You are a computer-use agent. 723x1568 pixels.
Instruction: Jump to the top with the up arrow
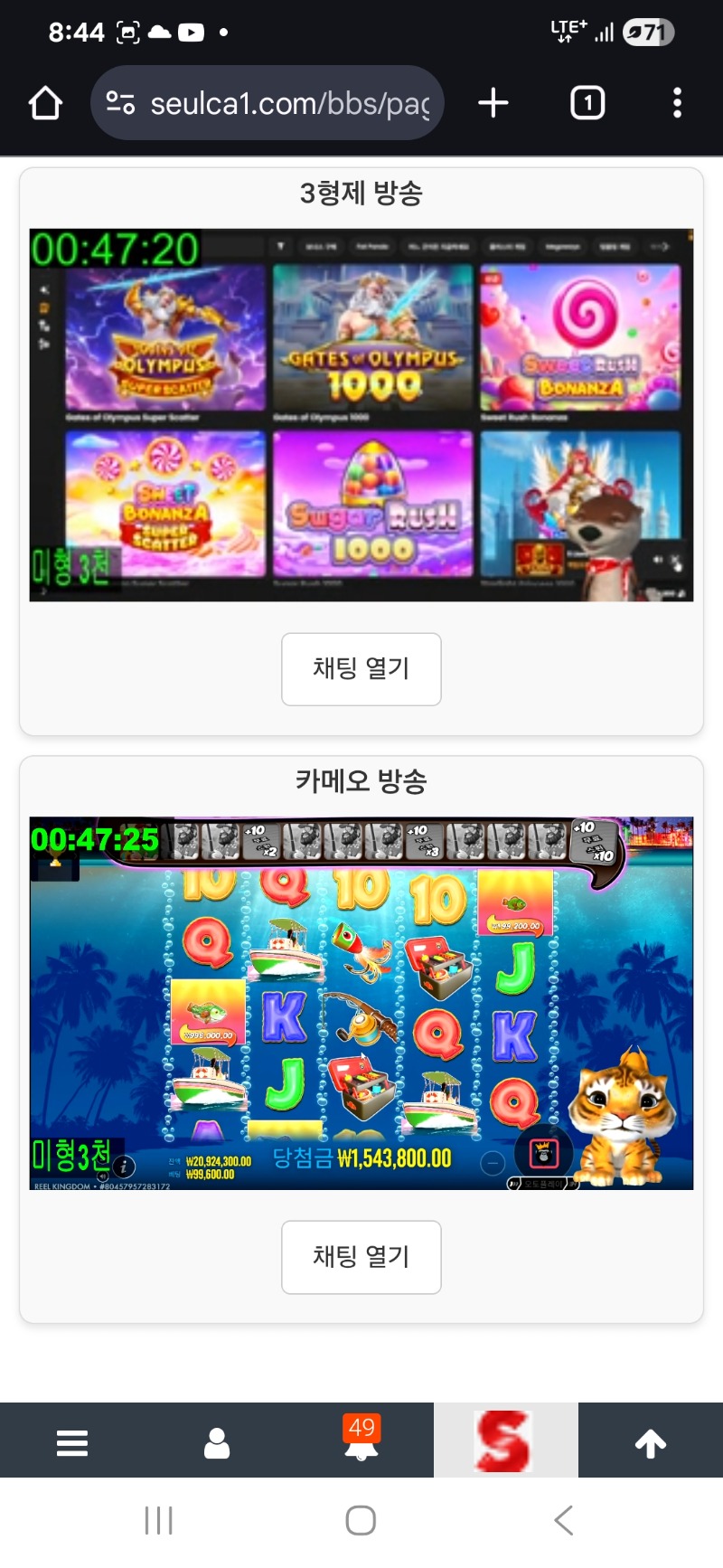coord(651,1442)
